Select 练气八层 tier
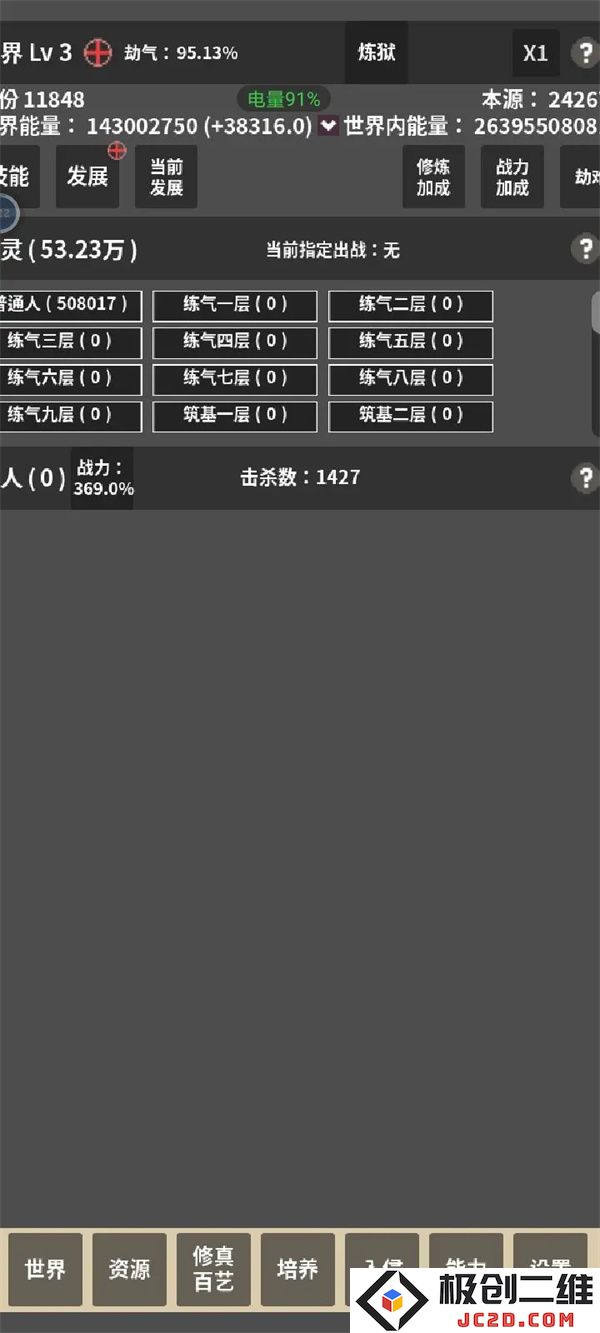The width and height of the screenshot is (600, 1333). [410, 379]
